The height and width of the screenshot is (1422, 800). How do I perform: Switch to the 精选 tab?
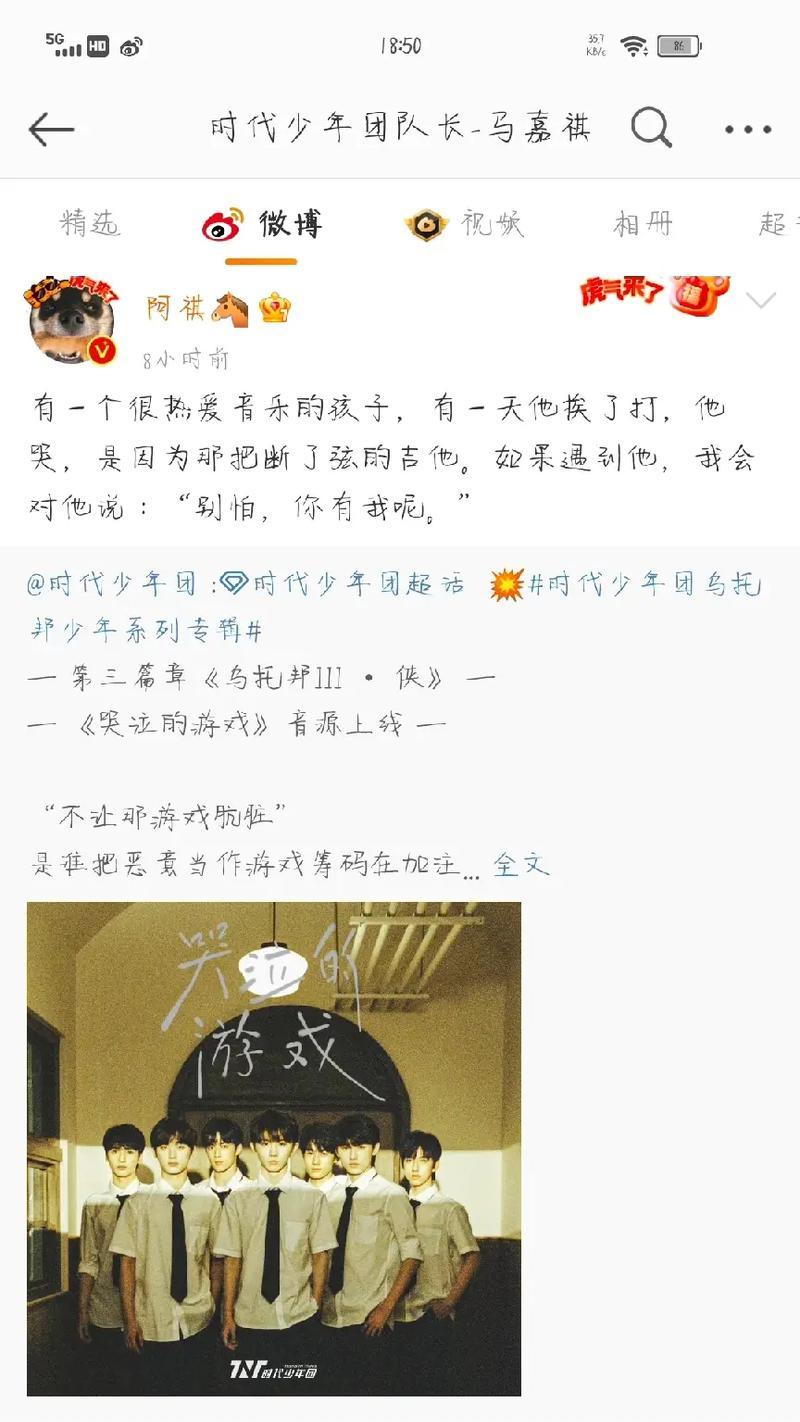click(90, 223)
